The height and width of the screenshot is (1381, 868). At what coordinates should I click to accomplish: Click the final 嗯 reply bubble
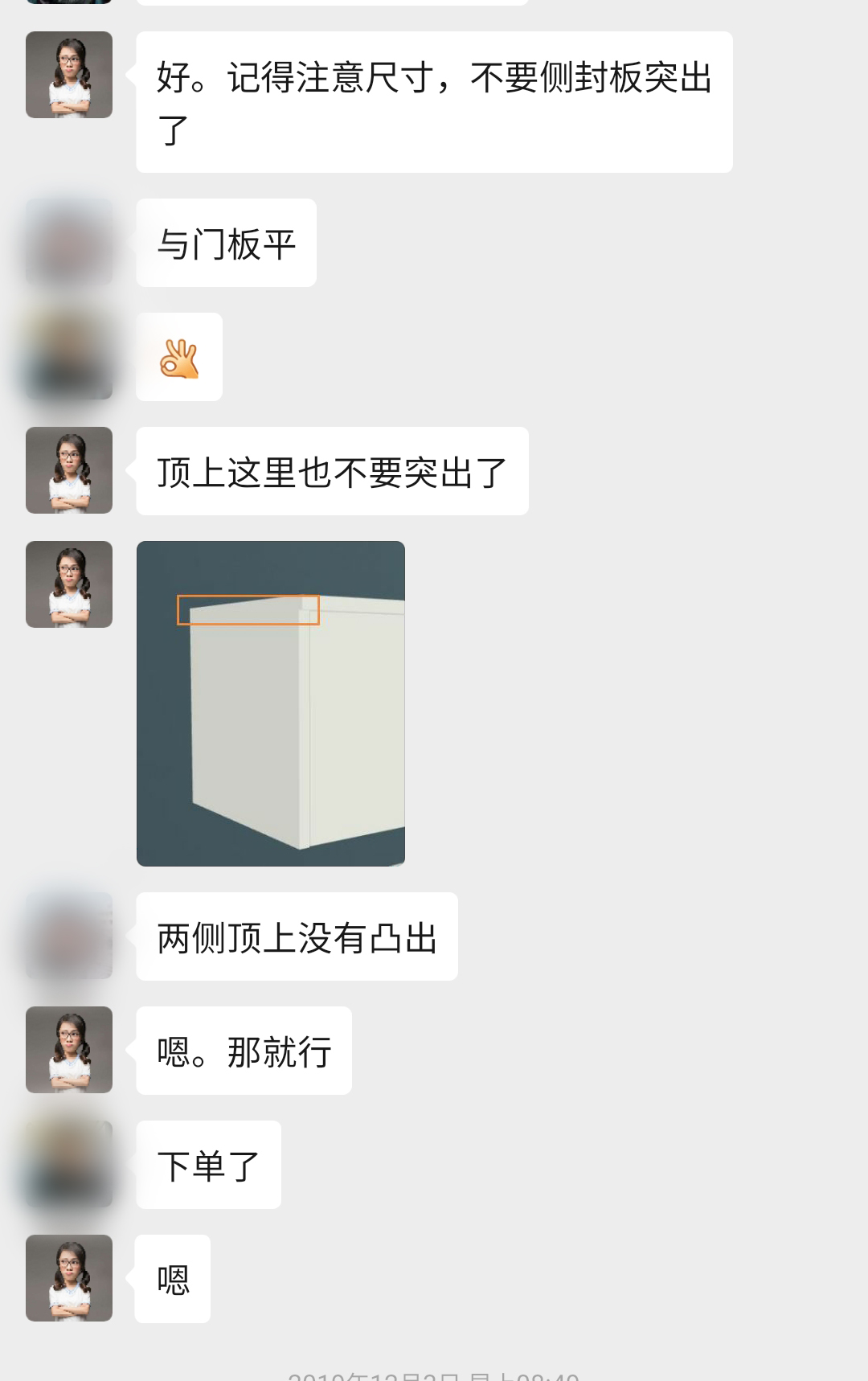[172, 1278]
